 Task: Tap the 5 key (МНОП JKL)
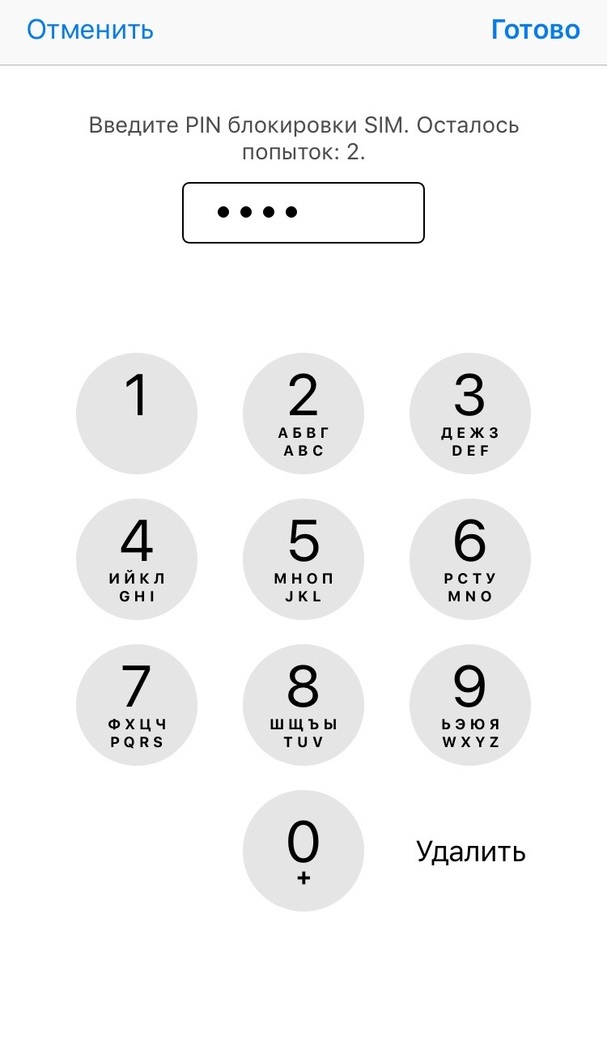point(304,559)
